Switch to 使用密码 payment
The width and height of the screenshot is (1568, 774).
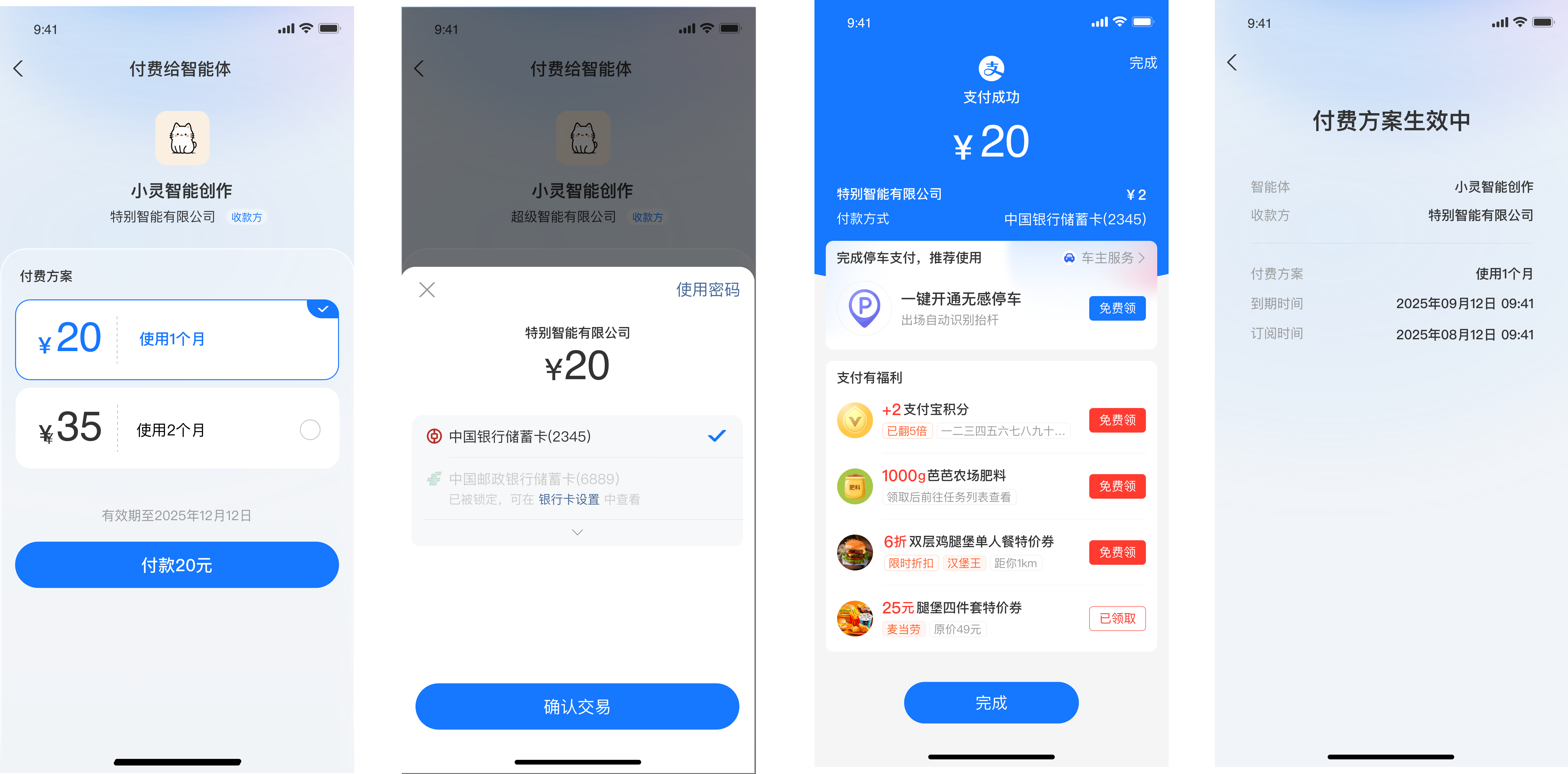707,290
